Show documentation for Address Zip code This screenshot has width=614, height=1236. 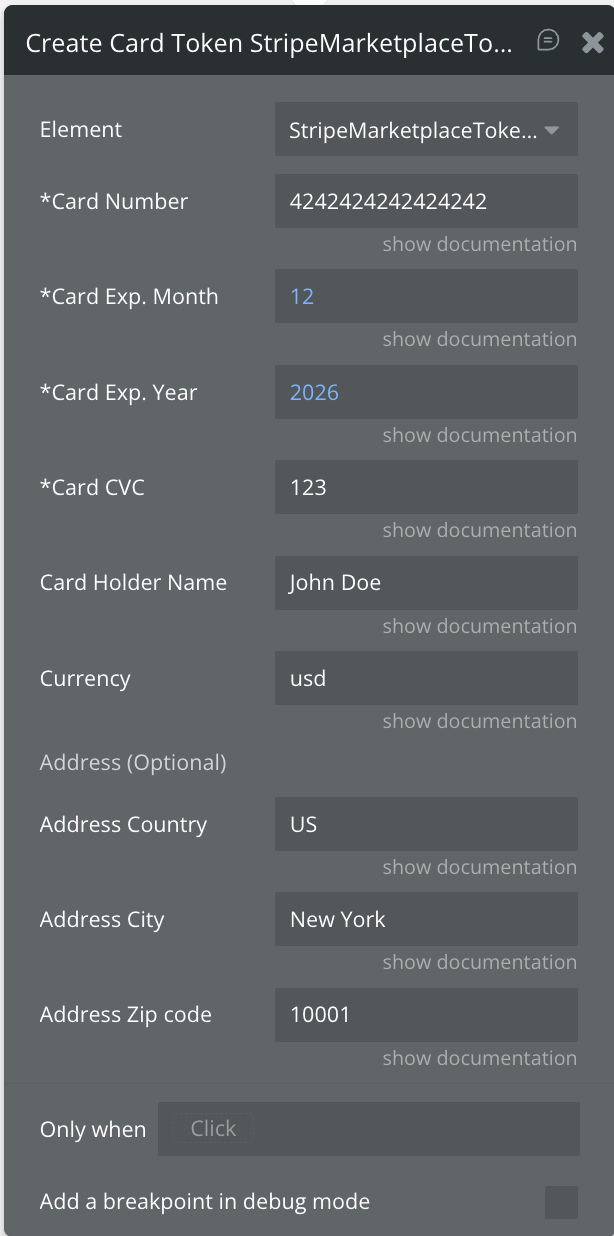click(x=479, y=1058)
